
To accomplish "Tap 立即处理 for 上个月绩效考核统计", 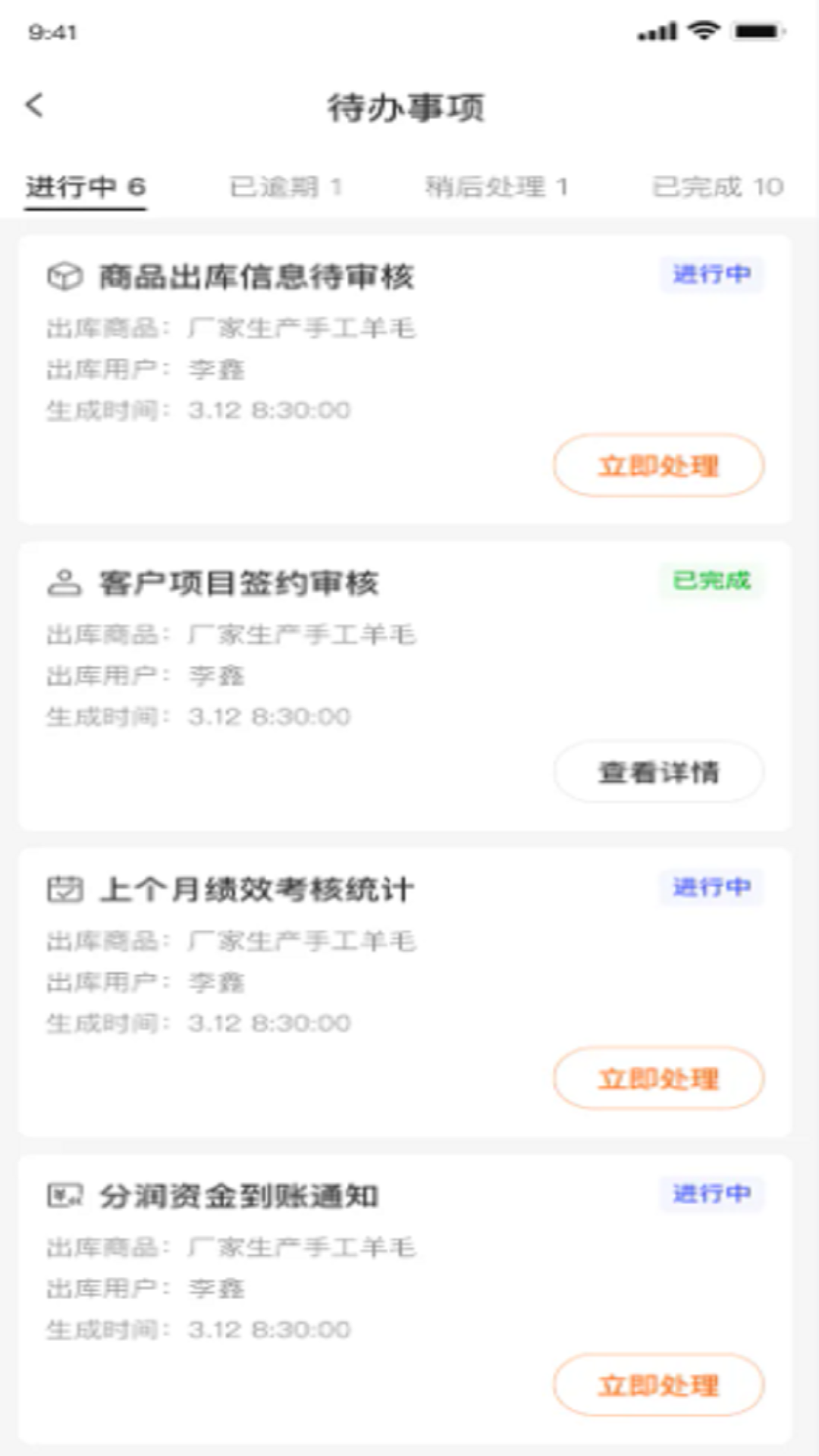I will click(x=658, y=1078).
